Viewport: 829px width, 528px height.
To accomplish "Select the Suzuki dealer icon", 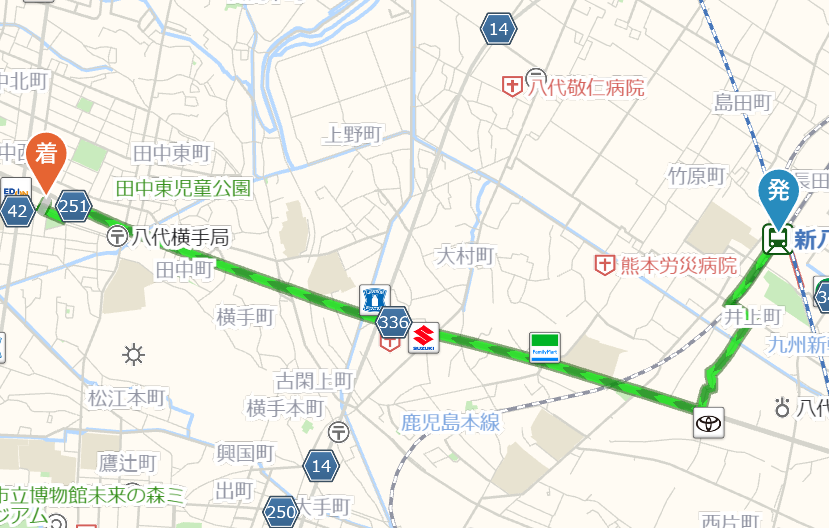I will coord(423,337).
